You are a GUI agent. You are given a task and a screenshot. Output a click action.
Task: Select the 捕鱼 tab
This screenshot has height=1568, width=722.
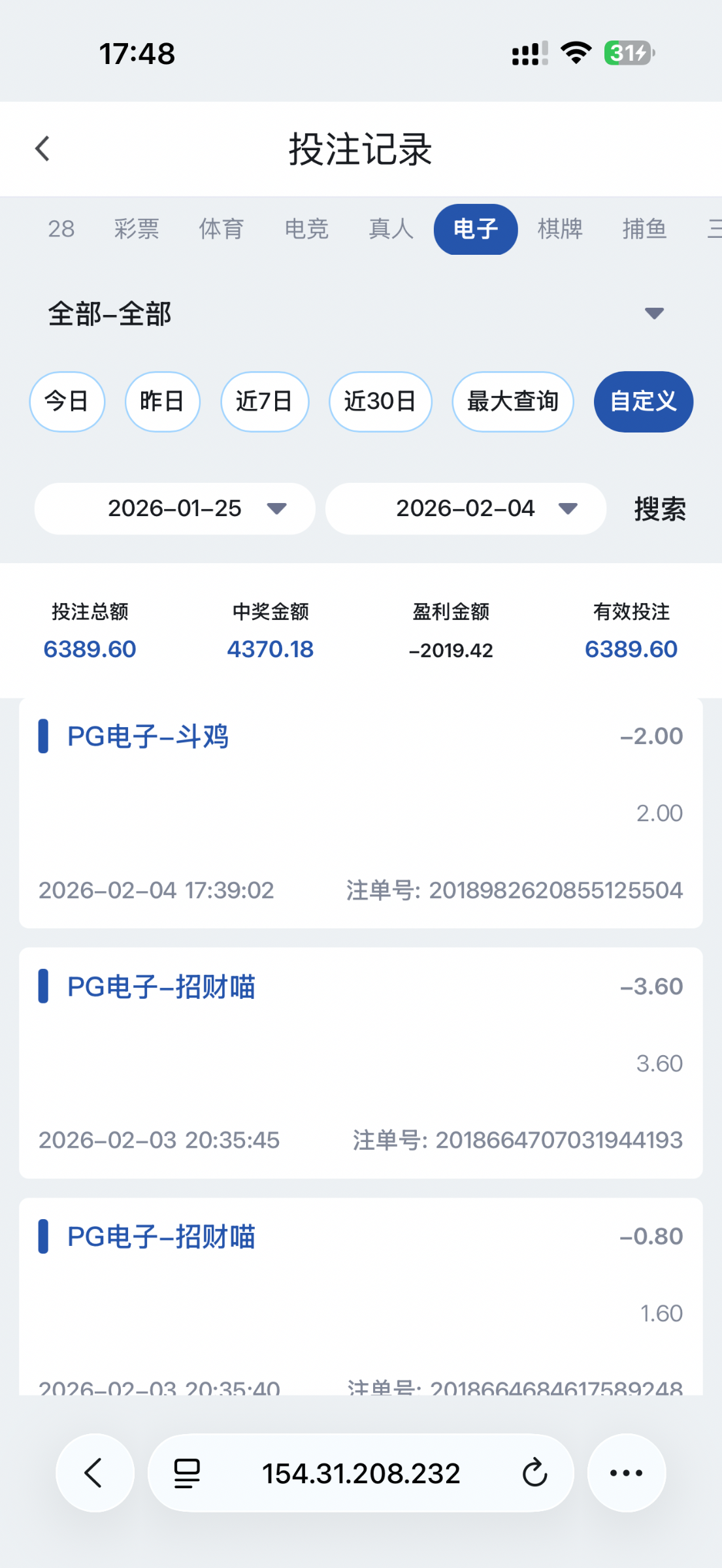click(644, 229)
